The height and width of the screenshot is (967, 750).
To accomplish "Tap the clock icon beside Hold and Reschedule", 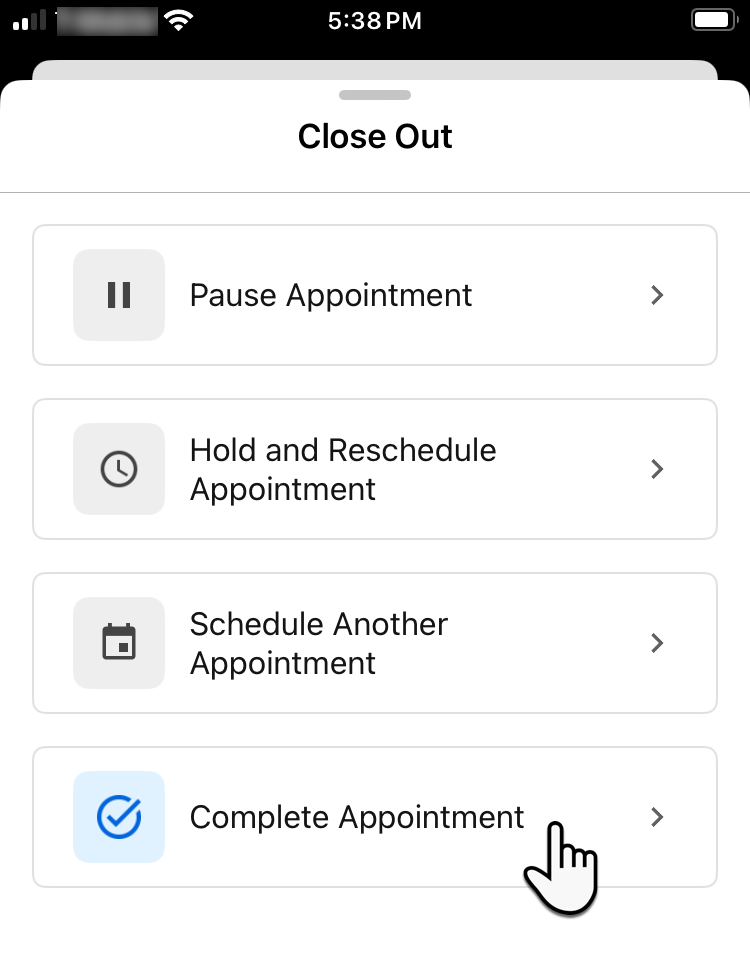I will coord(119,469).
